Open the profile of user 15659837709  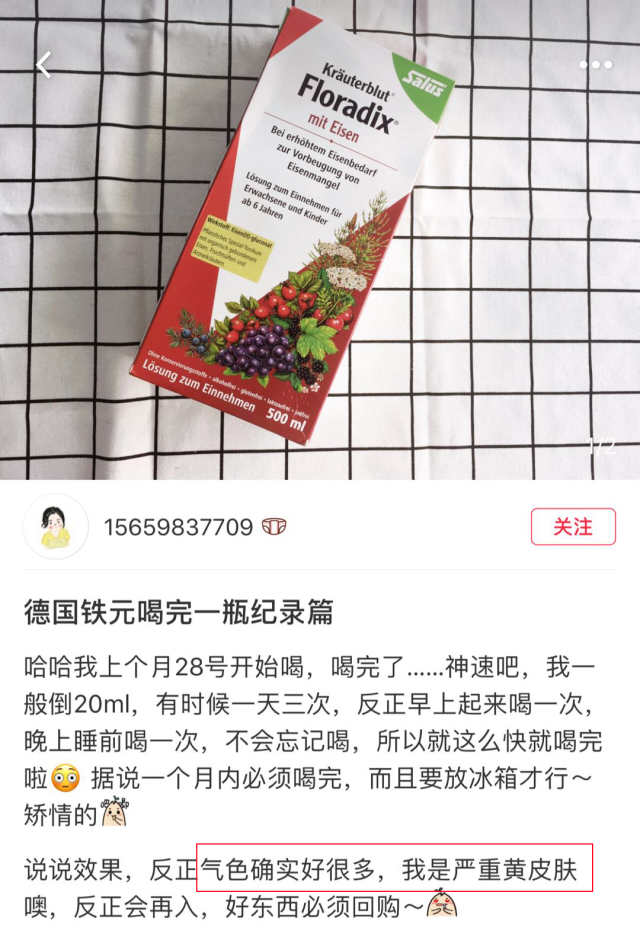pyautogui.click(x=178, y=527)
